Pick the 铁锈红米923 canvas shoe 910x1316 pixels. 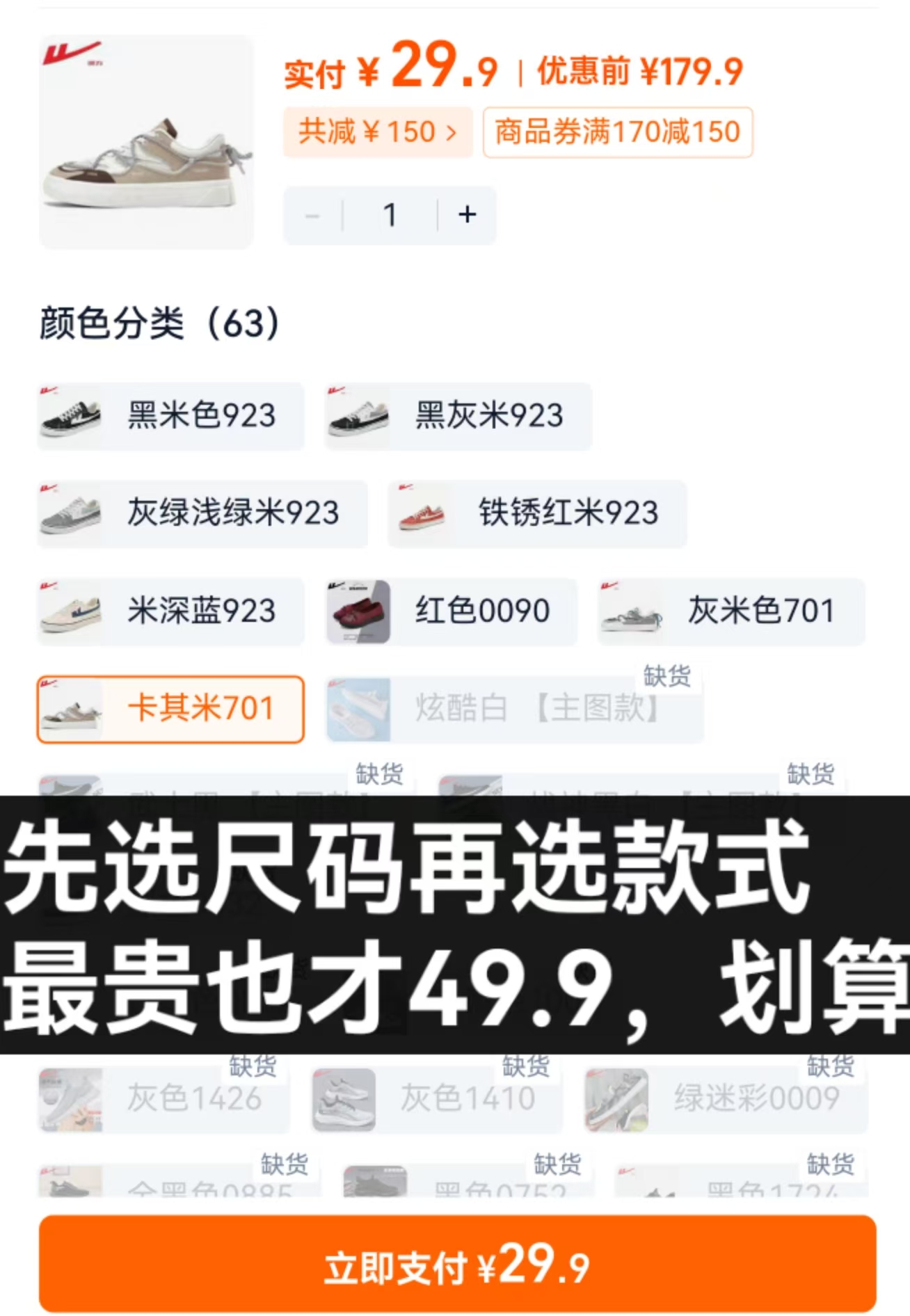tap(536, 514)
